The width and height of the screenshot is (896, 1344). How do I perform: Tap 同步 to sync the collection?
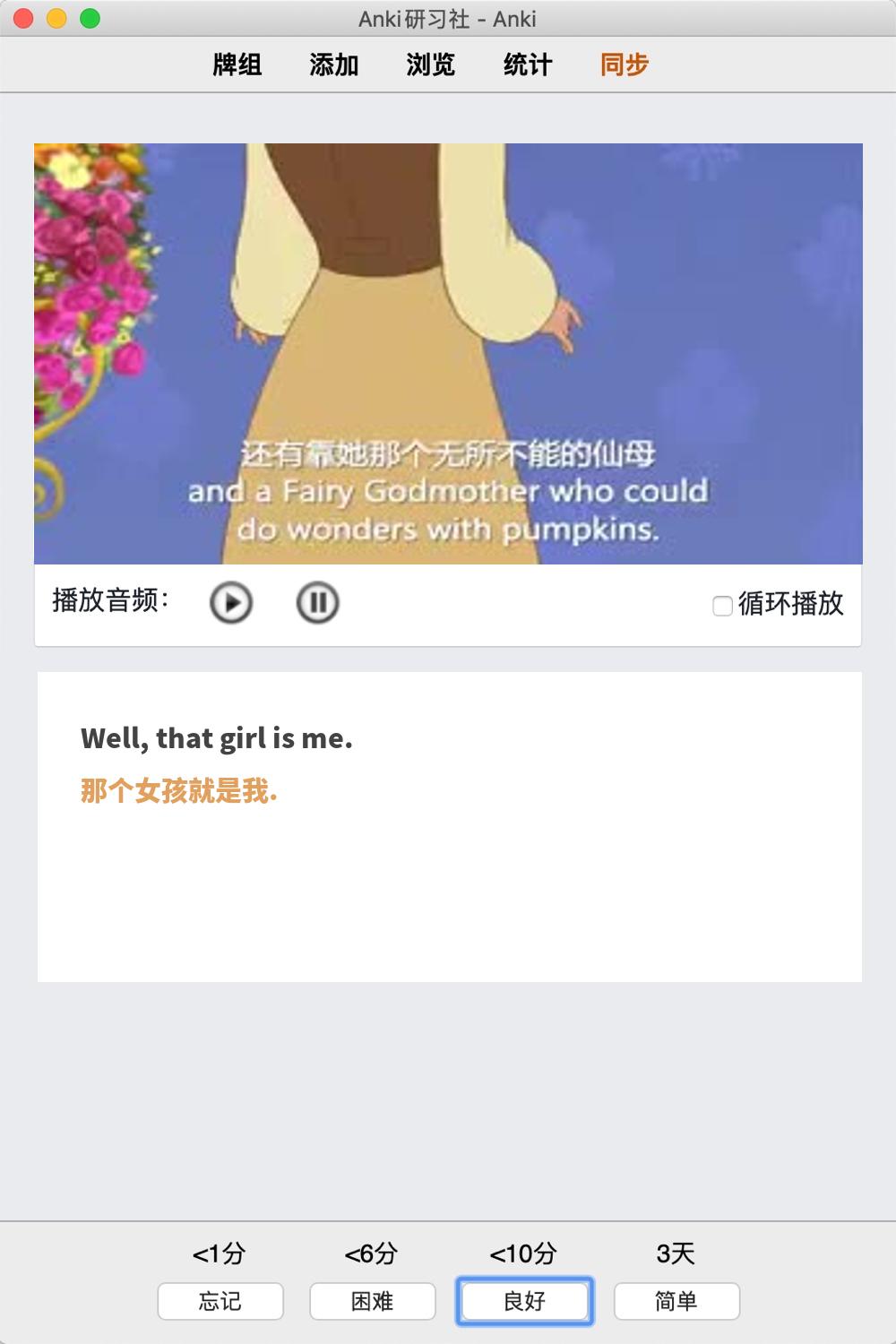pyautogui.click(x=625, y=65)
